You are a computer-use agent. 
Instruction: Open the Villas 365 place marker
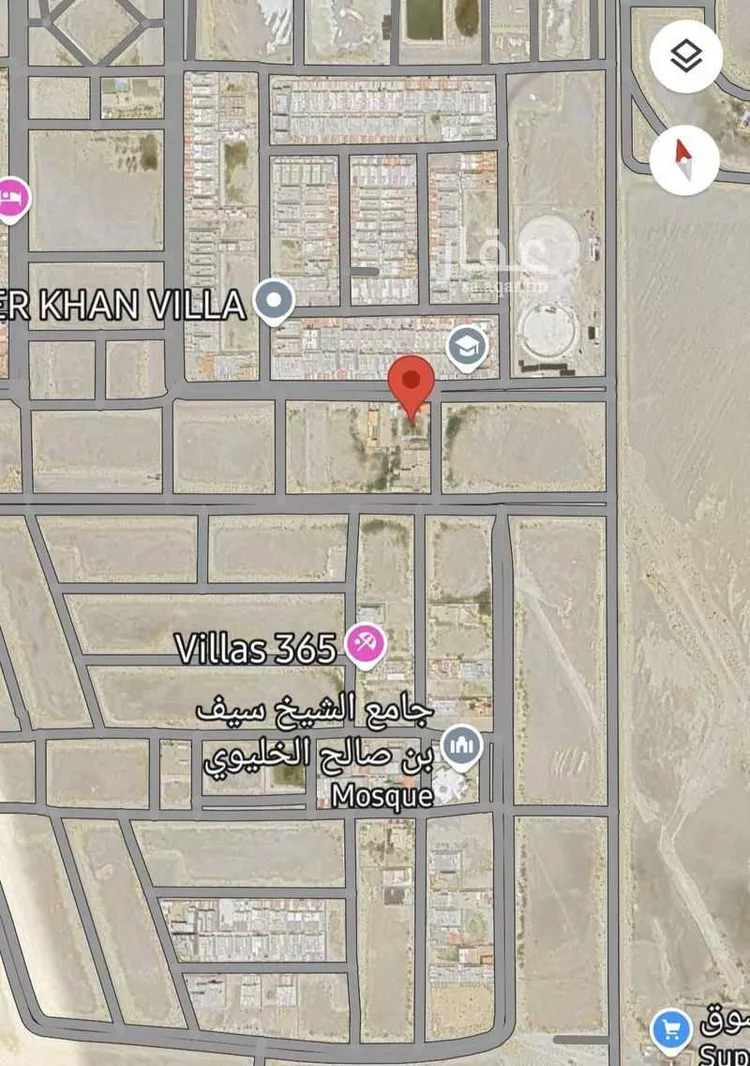click(366, 646)
